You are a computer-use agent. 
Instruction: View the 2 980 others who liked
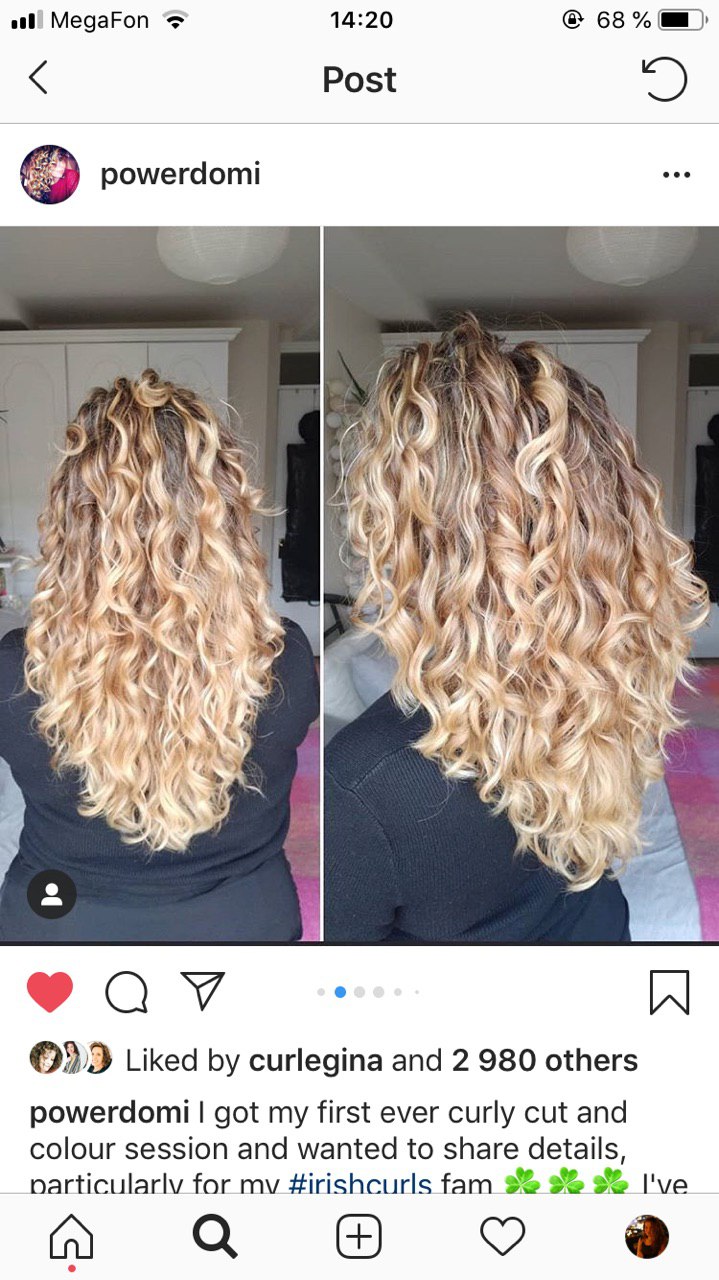(544, 1060)
